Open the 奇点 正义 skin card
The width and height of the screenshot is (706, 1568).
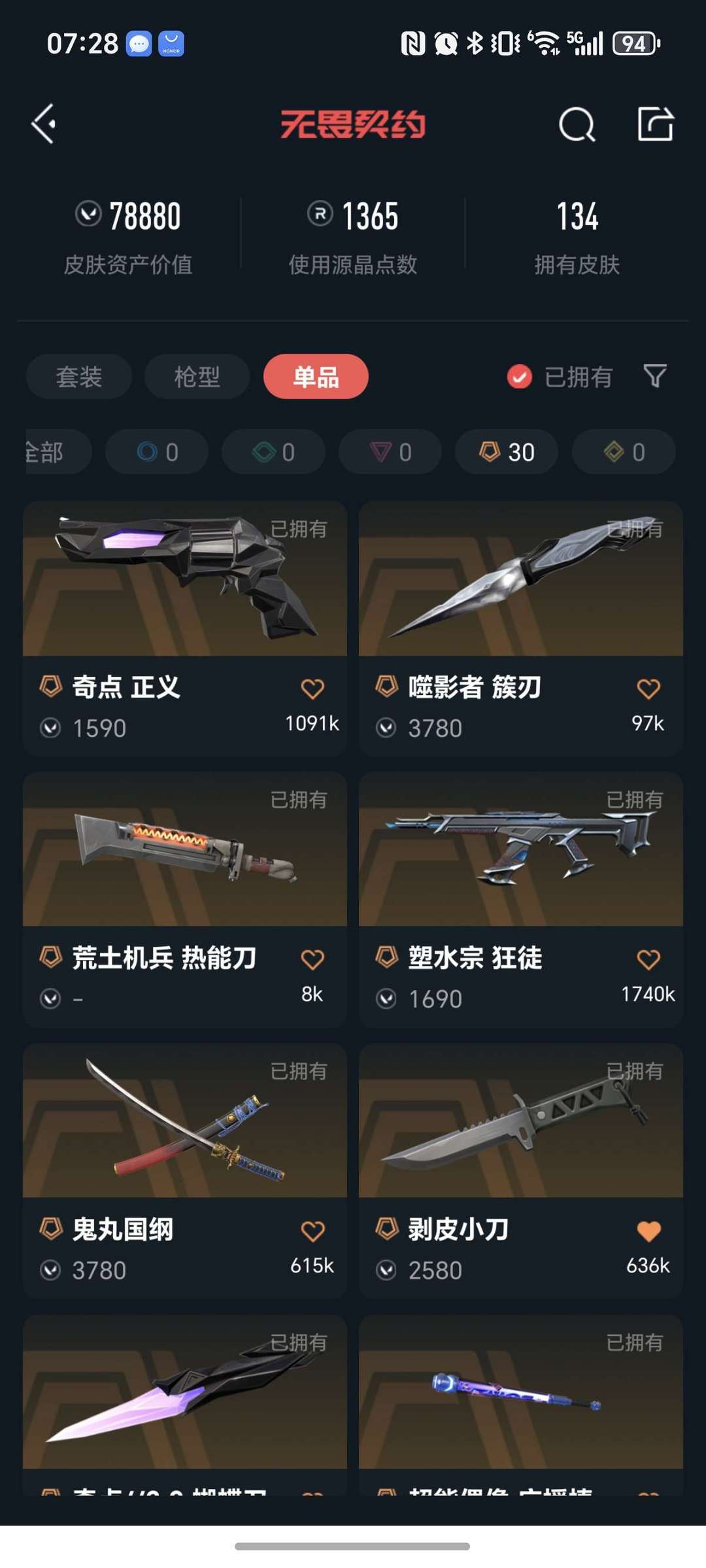[x=184, y=579]
